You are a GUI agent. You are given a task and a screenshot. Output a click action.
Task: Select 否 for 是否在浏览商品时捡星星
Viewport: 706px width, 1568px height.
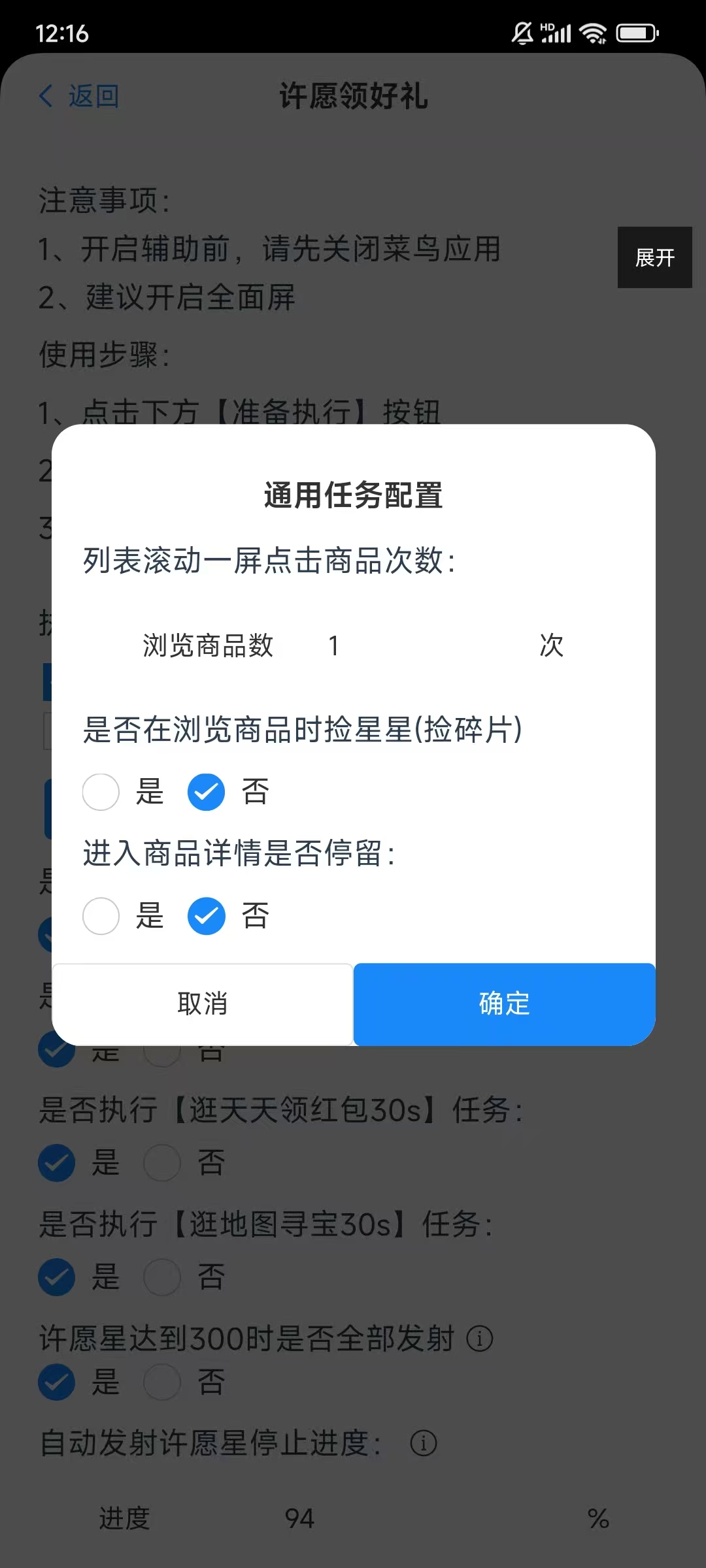click(x=207, y=792)
